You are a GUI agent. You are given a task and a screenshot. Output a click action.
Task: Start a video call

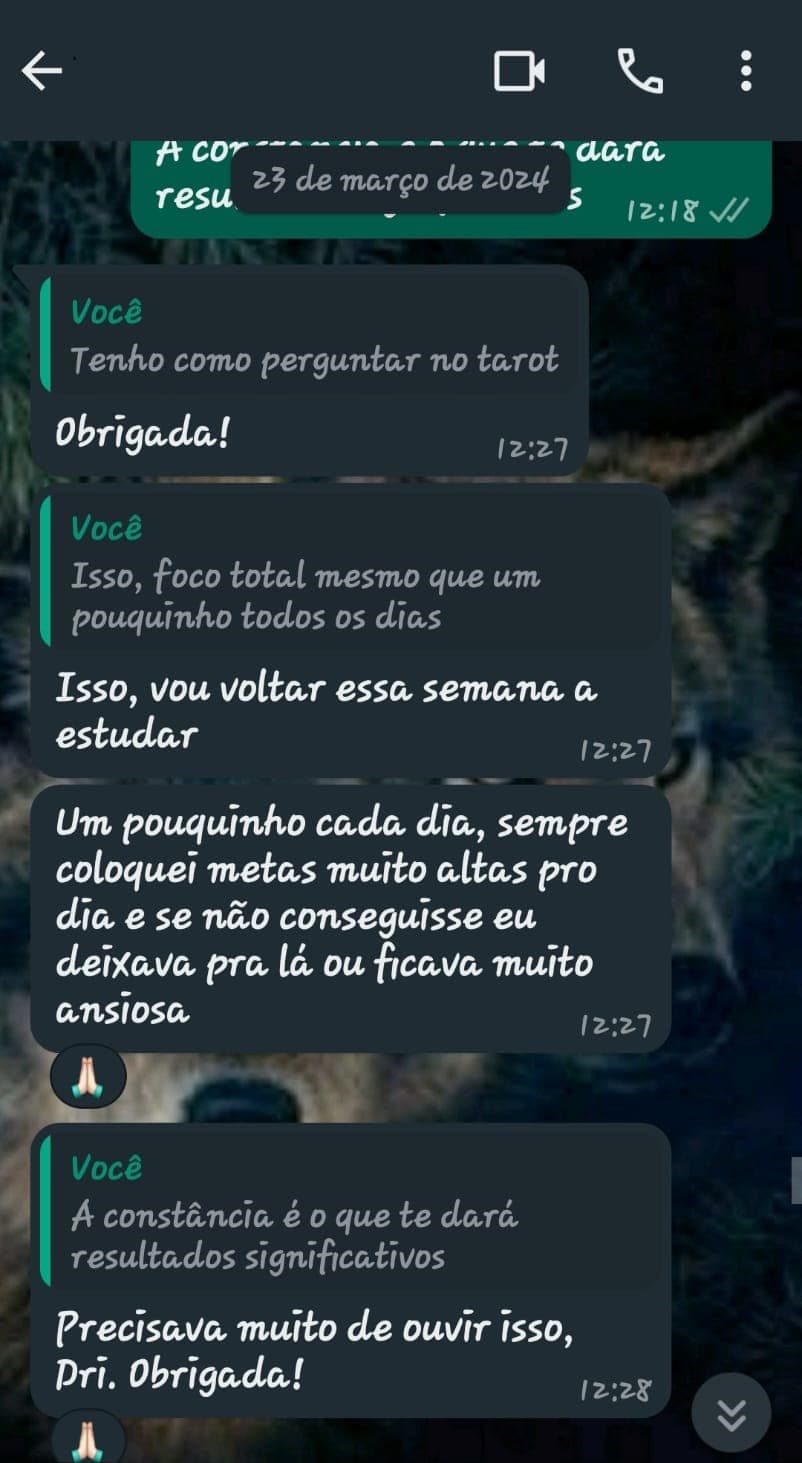coord(519,70)
